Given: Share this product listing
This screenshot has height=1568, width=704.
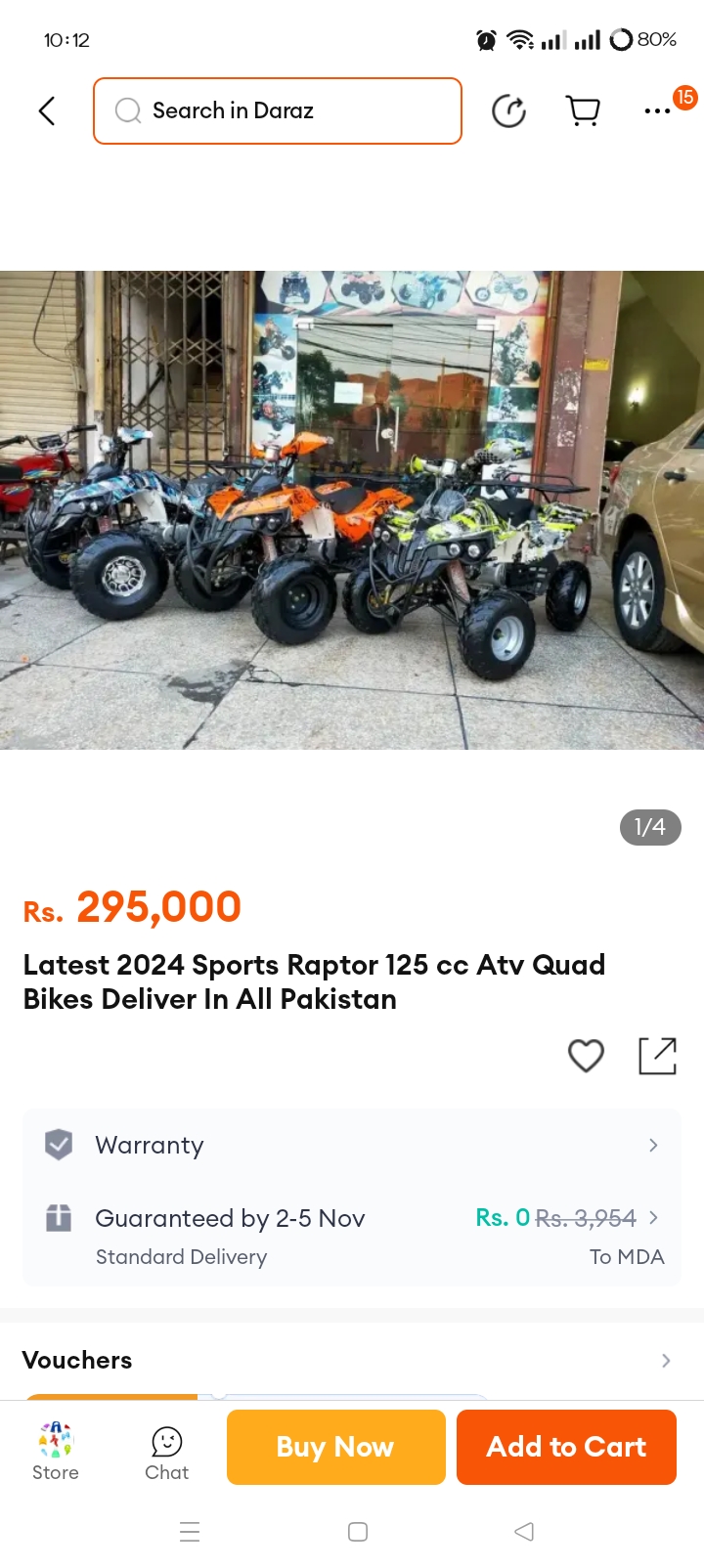Looking at the screenshot, I should click(657, 1056).
